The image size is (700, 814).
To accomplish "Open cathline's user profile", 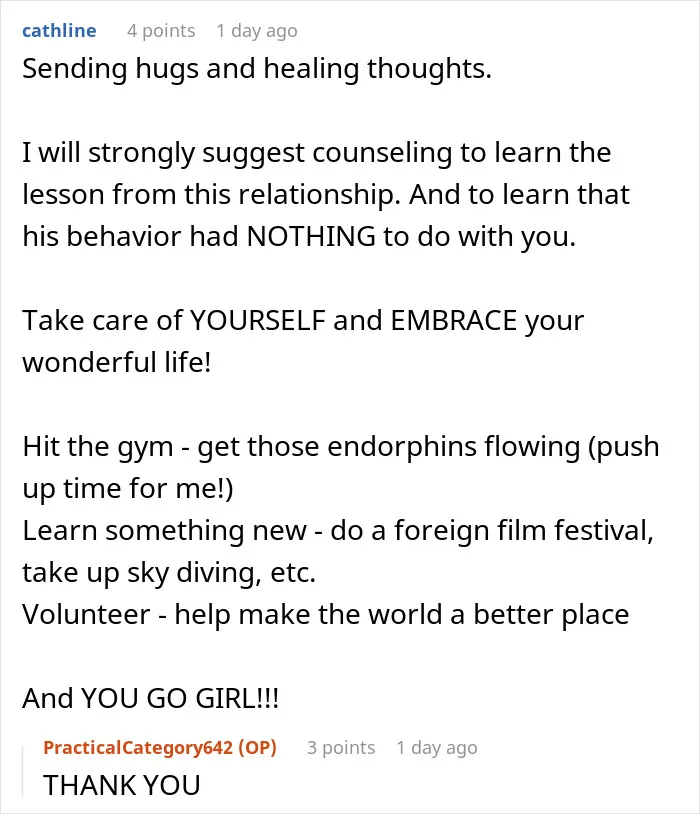I will coord(59,31).
